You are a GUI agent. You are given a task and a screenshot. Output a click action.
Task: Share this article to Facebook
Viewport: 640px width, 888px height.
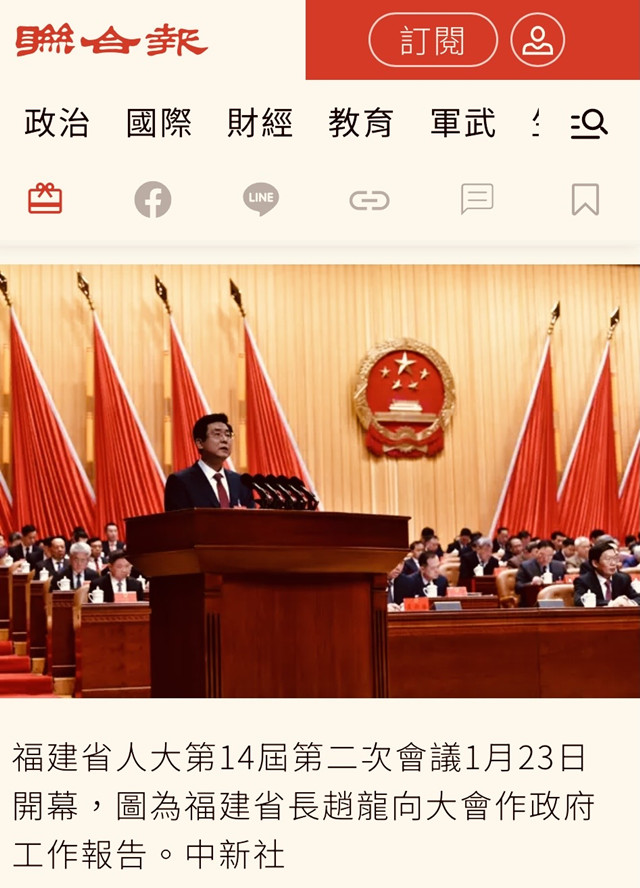[153, 200]
